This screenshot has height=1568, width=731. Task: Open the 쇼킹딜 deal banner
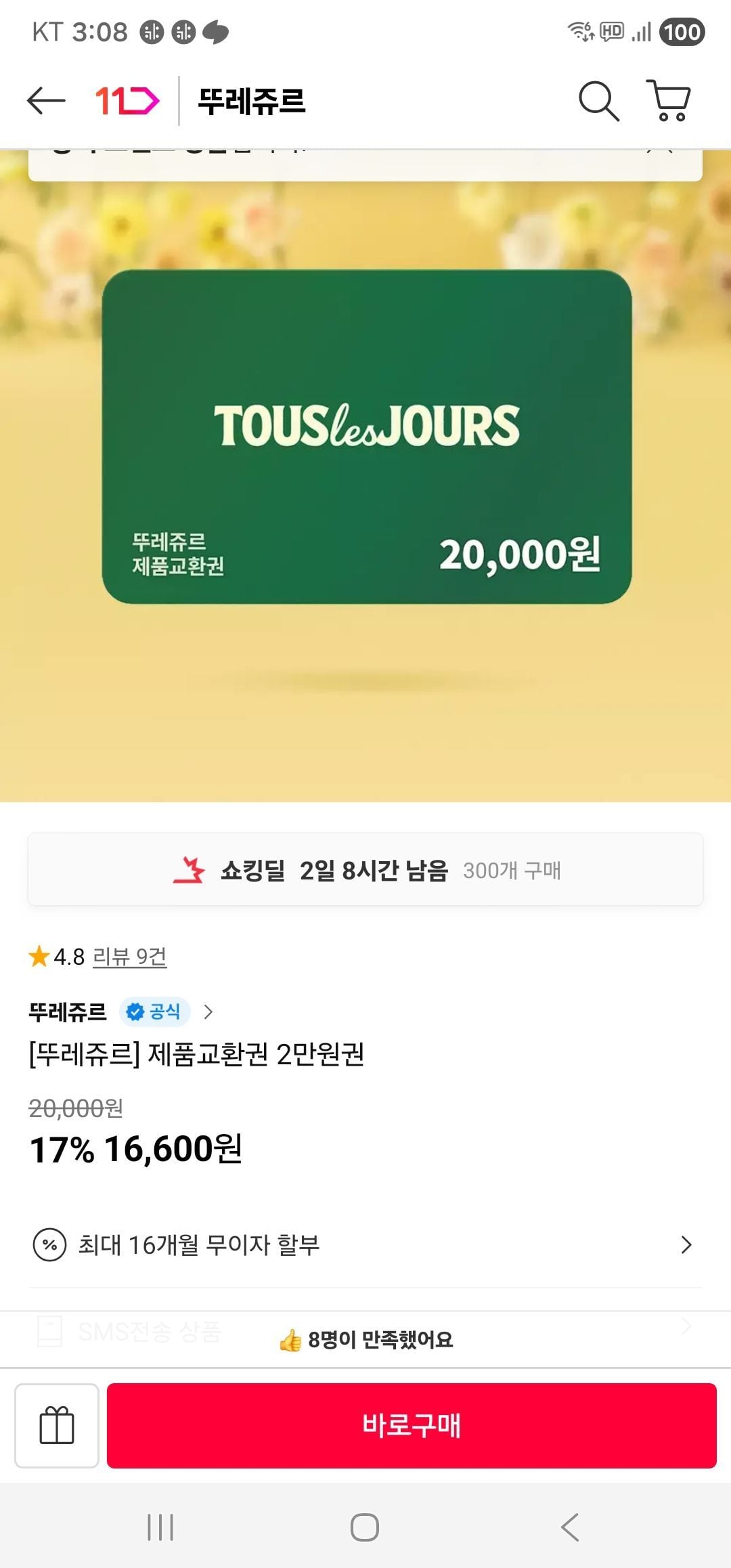click(365, 870)
